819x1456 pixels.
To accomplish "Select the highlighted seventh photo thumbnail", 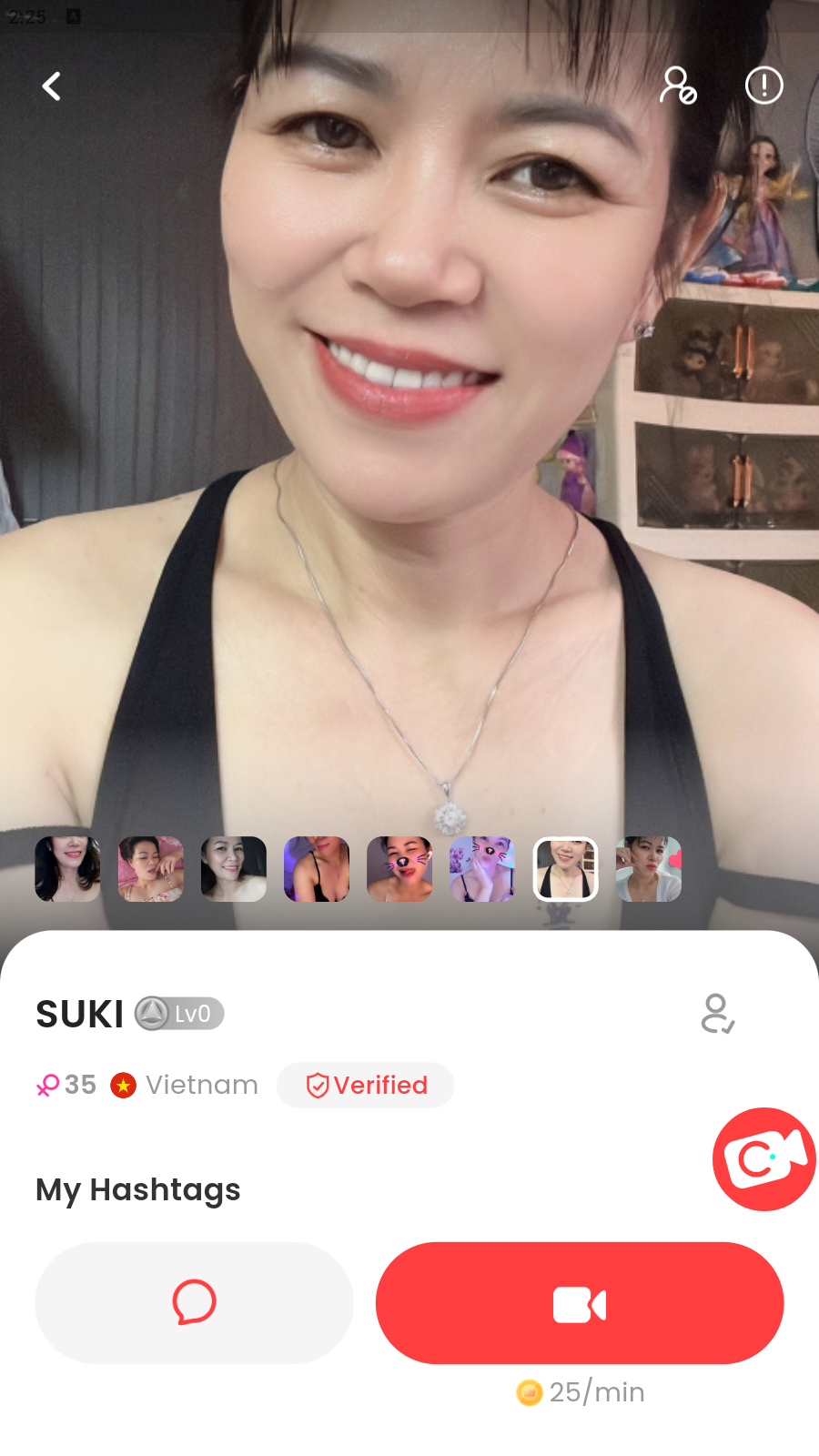I will 565,869.
